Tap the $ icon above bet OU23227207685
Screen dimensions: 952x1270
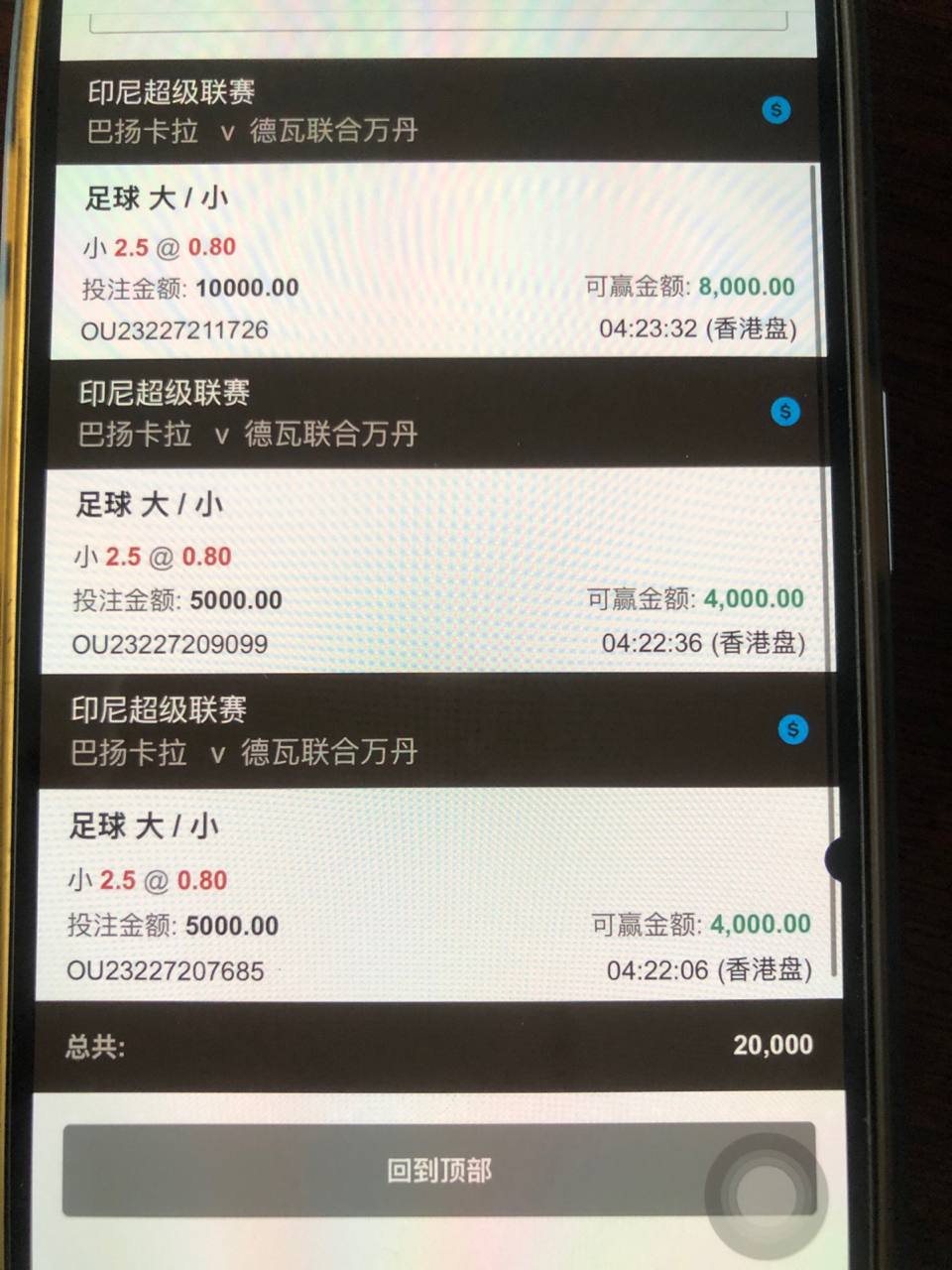pos(792,729)
